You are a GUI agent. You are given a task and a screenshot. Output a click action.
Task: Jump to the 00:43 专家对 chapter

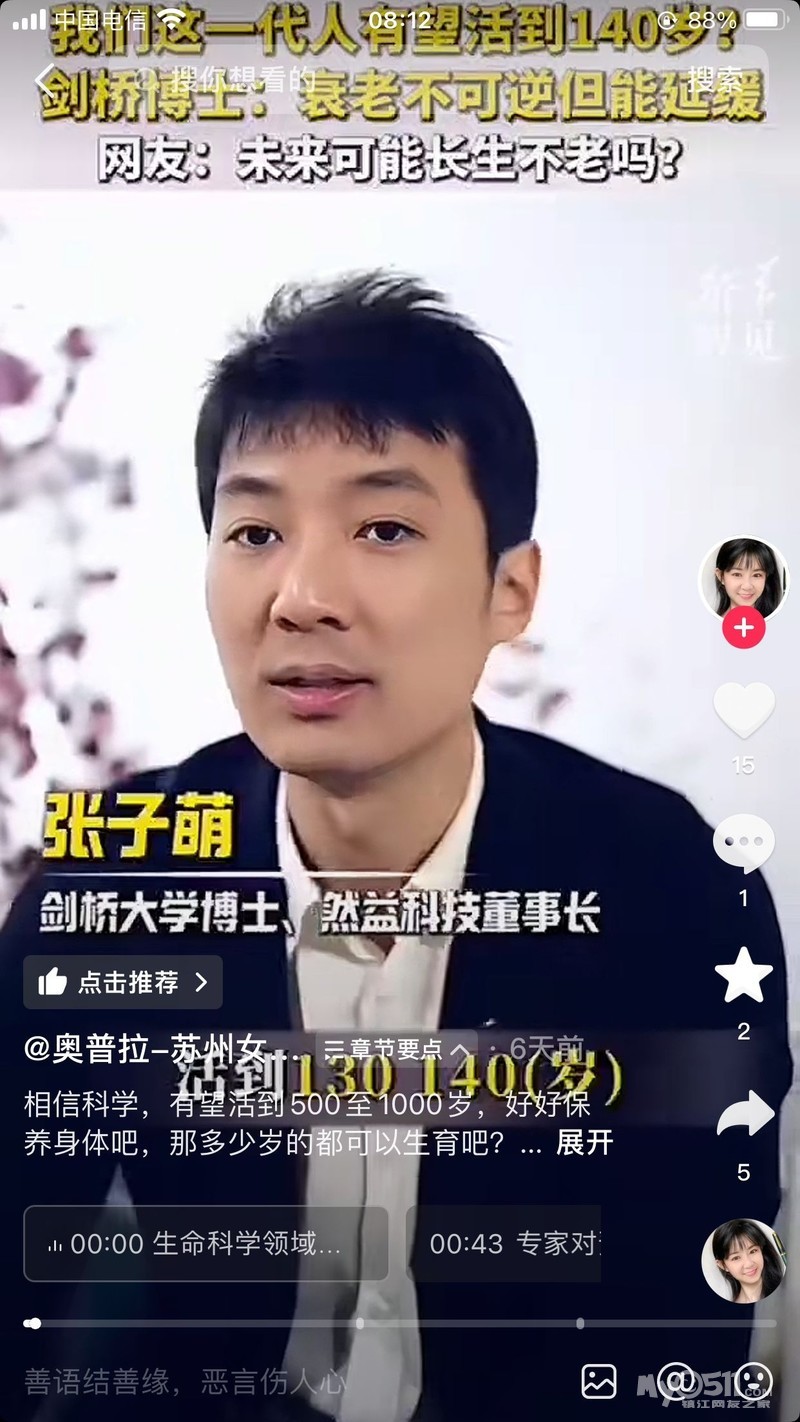pyautogui.click(x=504, y=1243)
